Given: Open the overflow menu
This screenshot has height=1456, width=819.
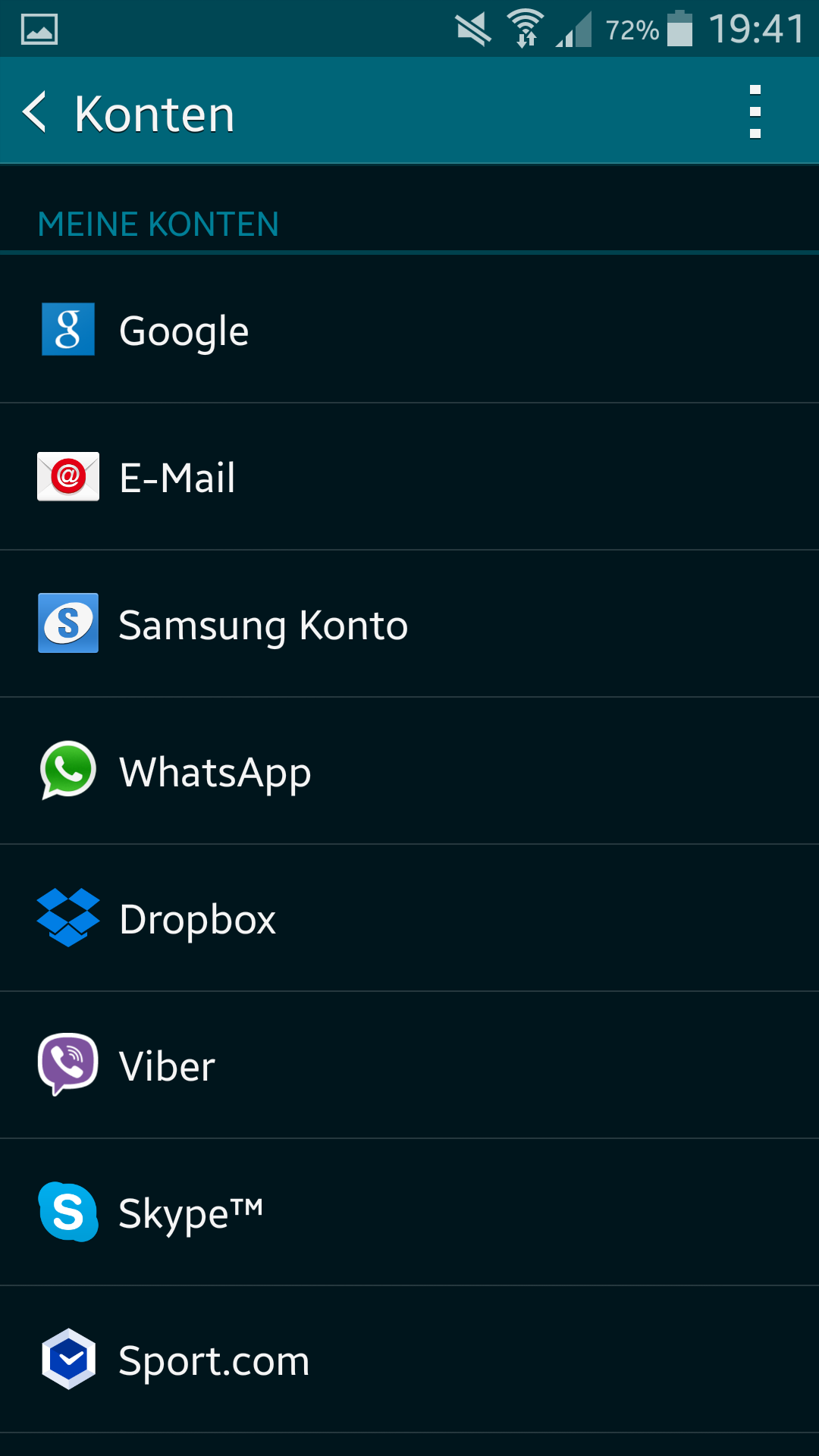Looking at the screenshot, I should coord(755,112).
